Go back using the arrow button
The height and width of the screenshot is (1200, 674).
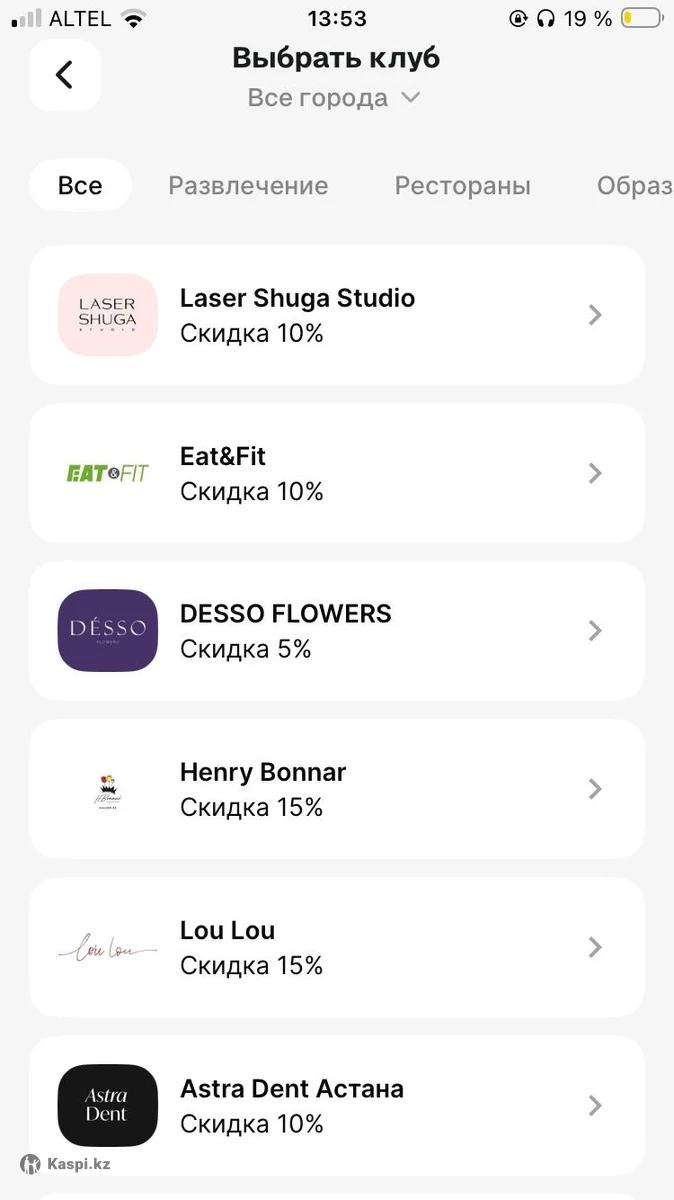pyautogui.click(x=65, y=75)
